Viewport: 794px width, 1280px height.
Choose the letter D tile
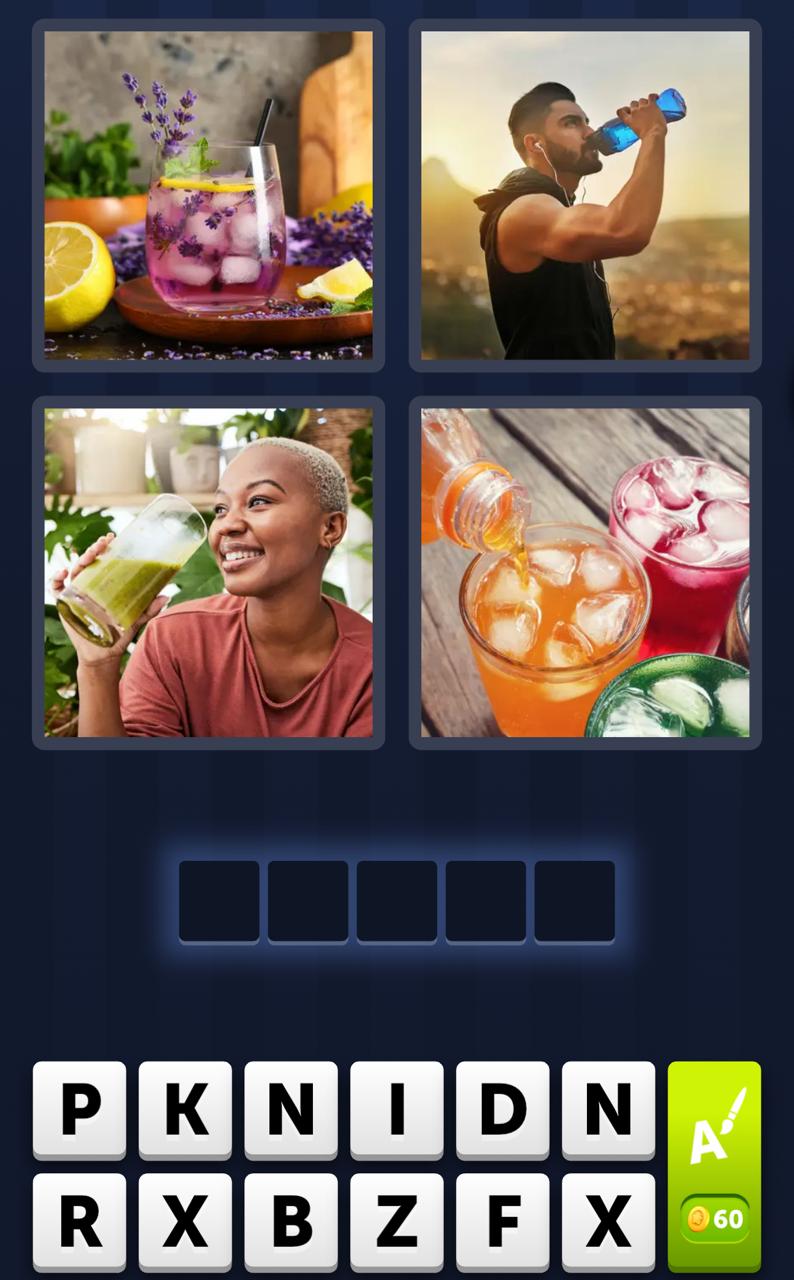tap(503, 1109)
